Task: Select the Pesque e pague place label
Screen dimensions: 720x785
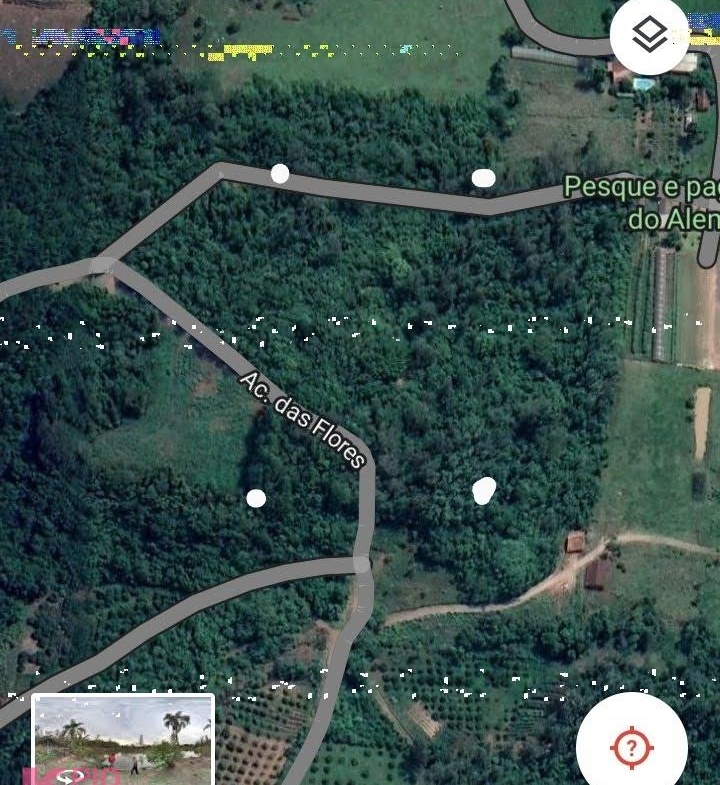Action: tap(642, 203)
